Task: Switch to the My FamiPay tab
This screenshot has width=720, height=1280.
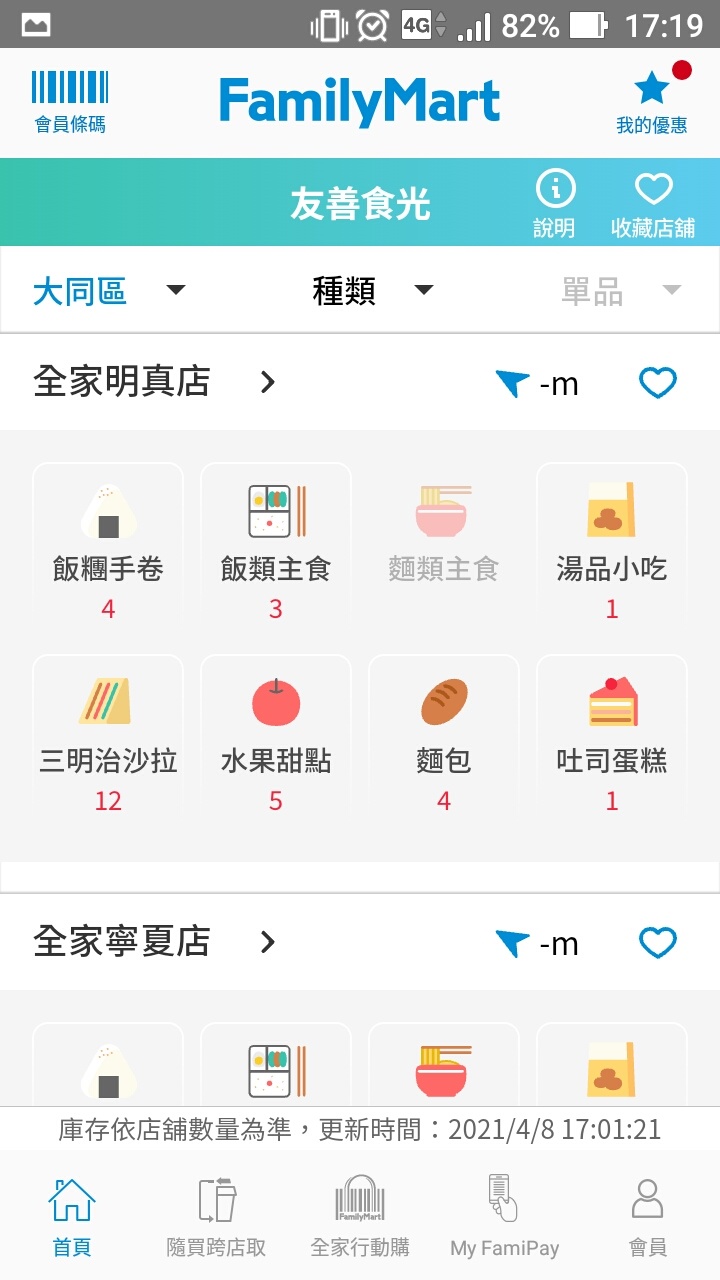Action: click(504, 1216)
